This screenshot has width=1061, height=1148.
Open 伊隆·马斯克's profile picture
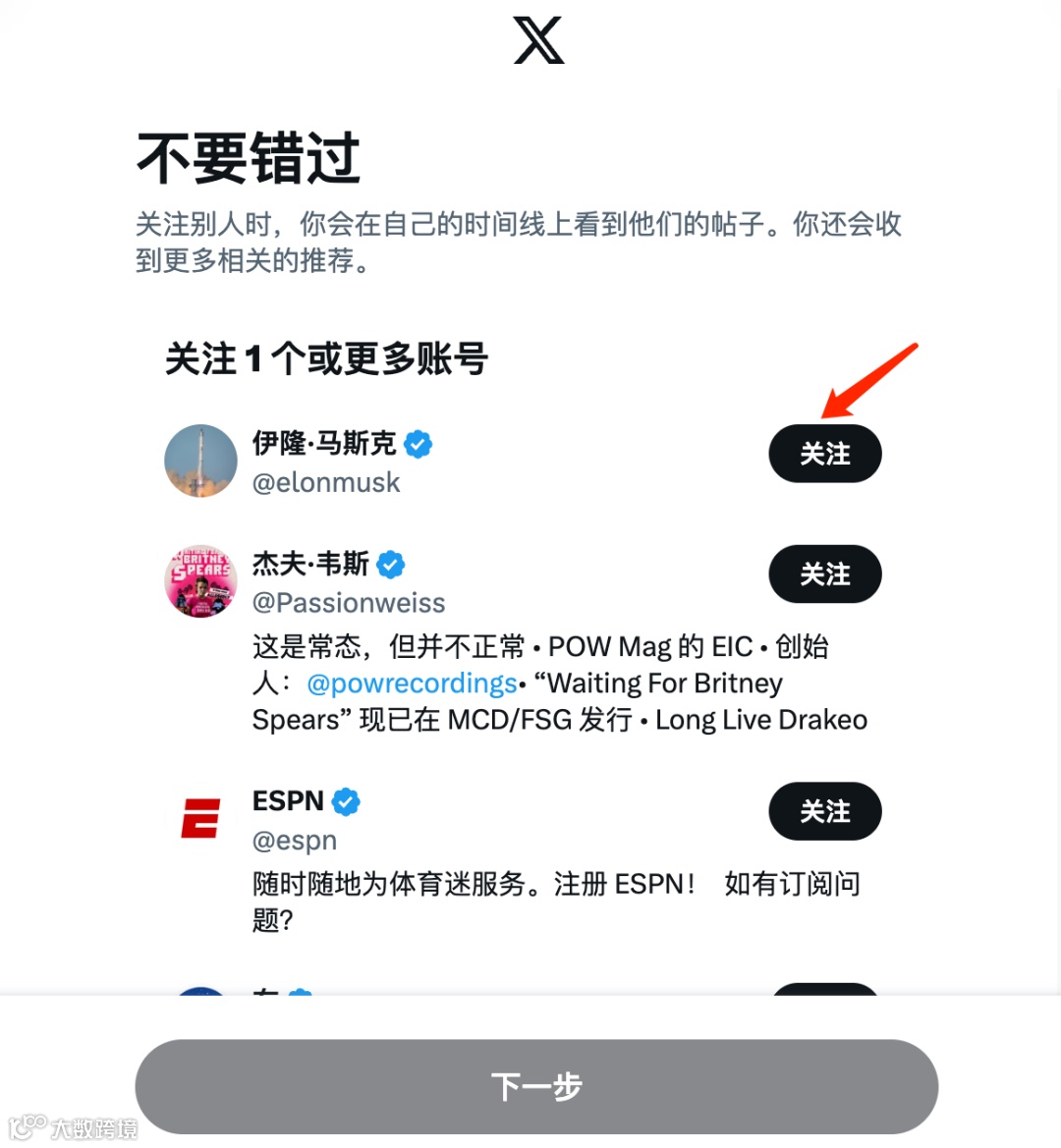(x=200, y=461)
